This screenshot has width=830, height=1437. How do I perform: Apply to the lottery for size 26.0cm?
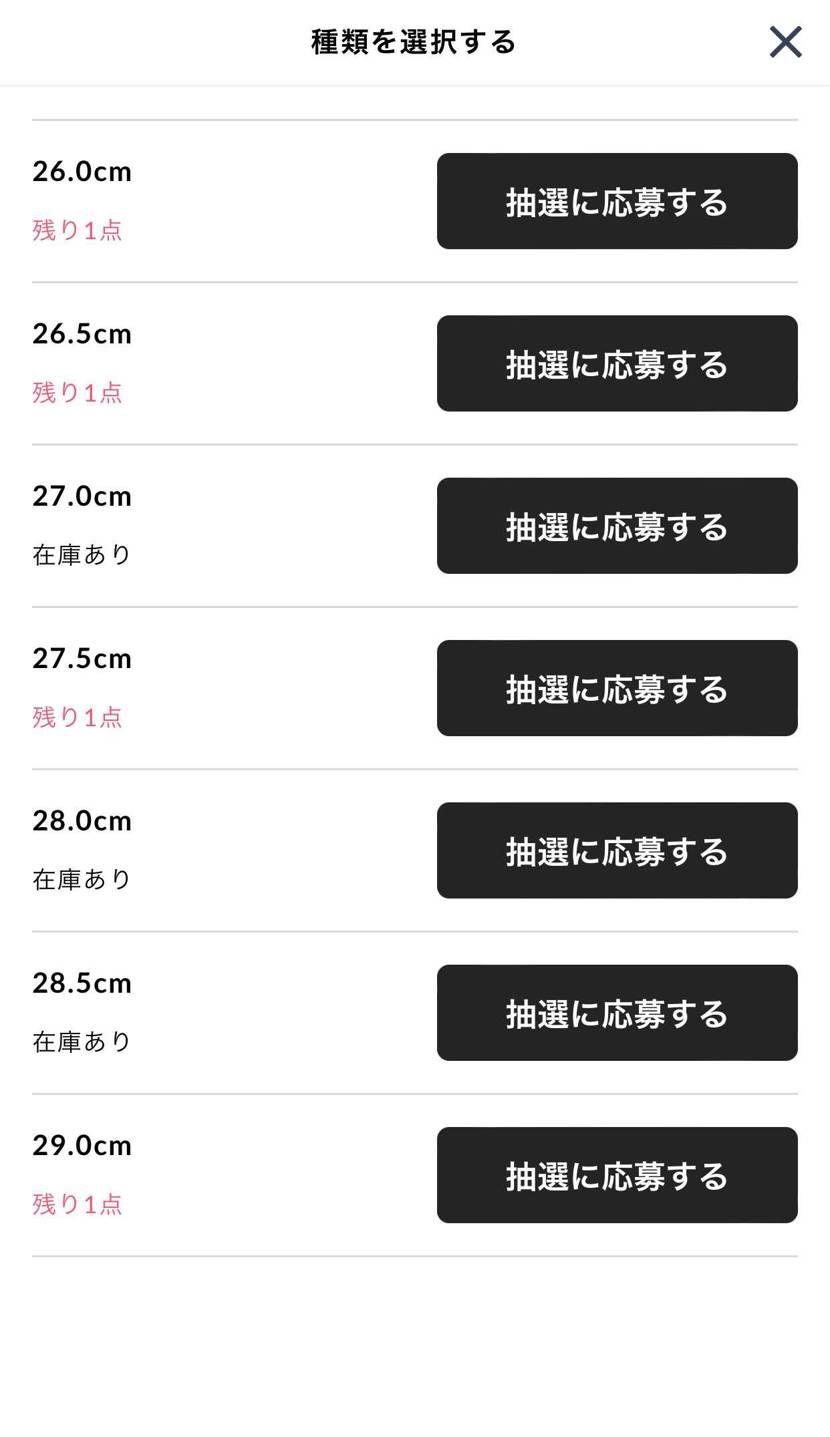[616, 200]
